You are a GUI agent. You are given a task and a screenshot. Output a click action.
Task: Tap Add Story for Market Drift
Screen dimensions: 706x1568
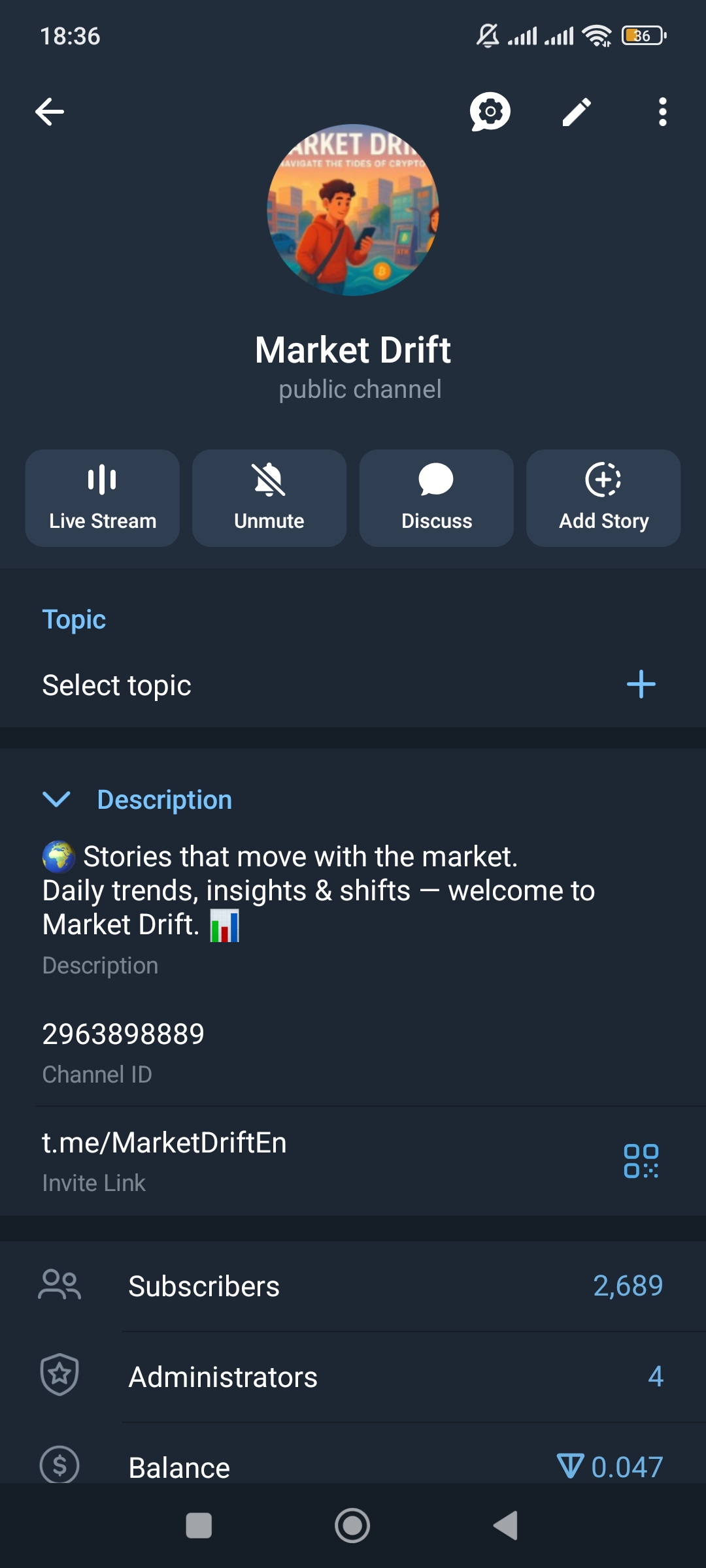[x=603, y=498]
